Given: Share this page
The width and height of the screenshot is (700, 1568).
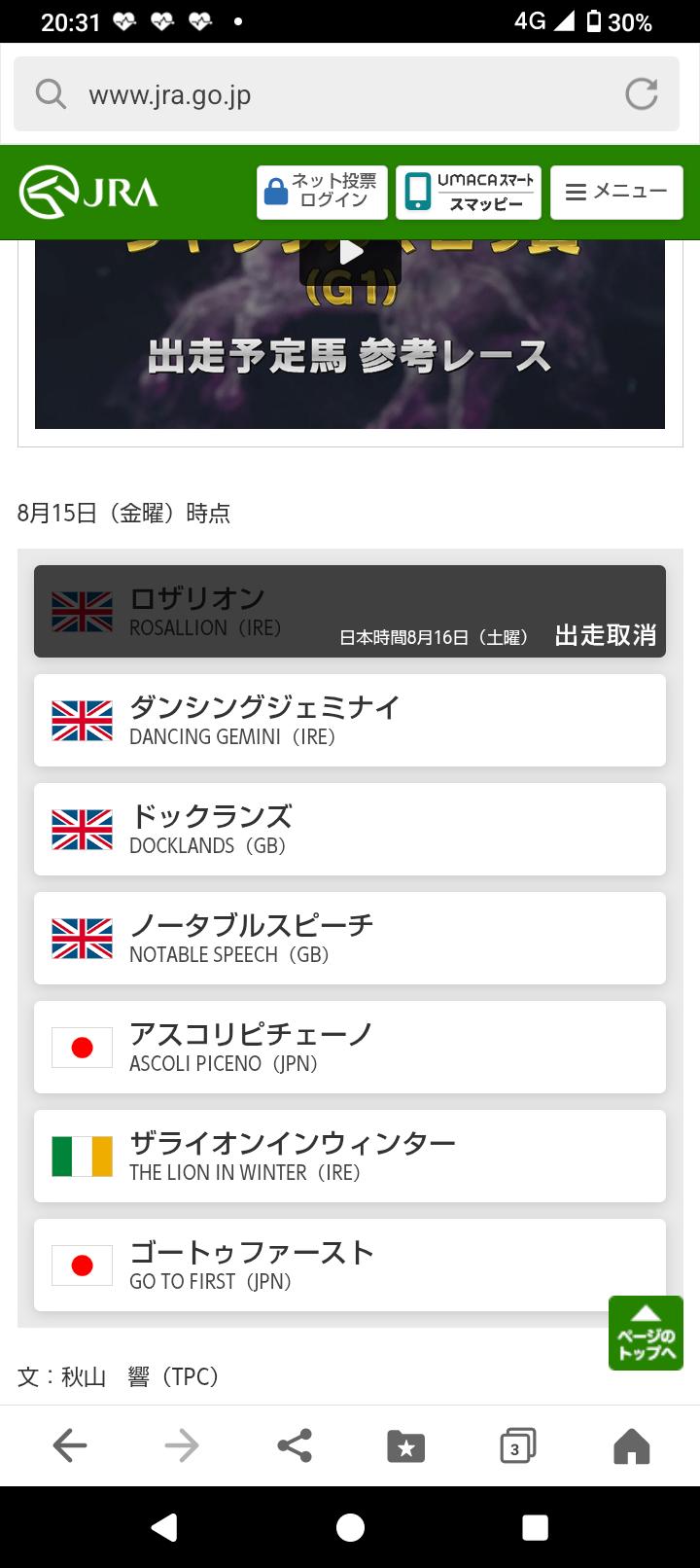Looking at the screenshot, I should [295, 1446].
